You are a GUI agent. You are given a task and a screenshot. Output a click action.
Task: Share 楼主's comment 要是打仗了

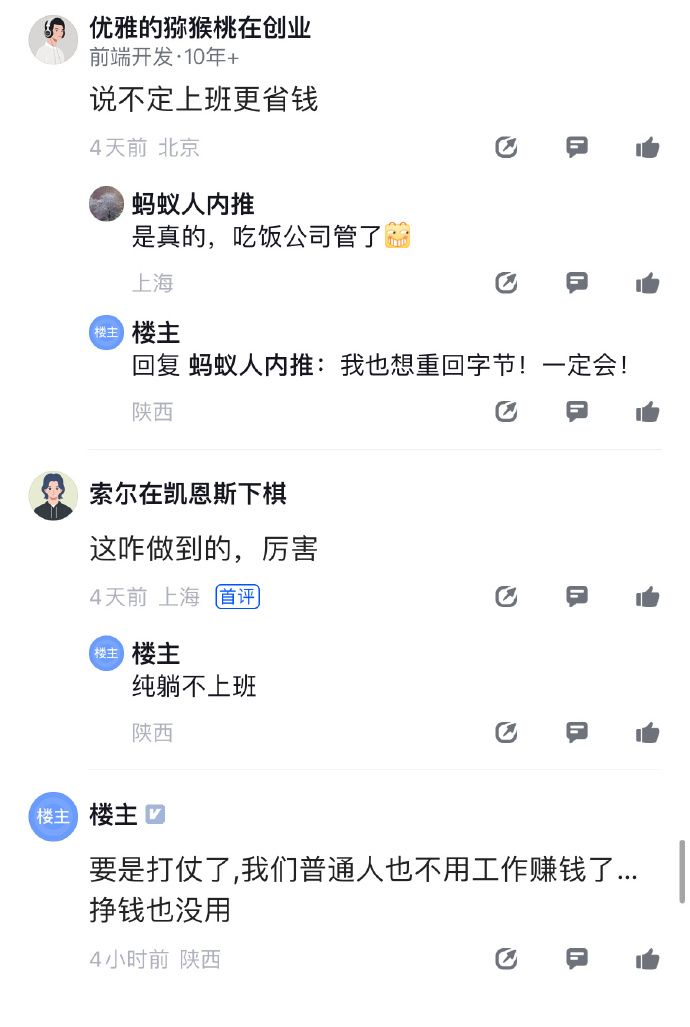507,959
